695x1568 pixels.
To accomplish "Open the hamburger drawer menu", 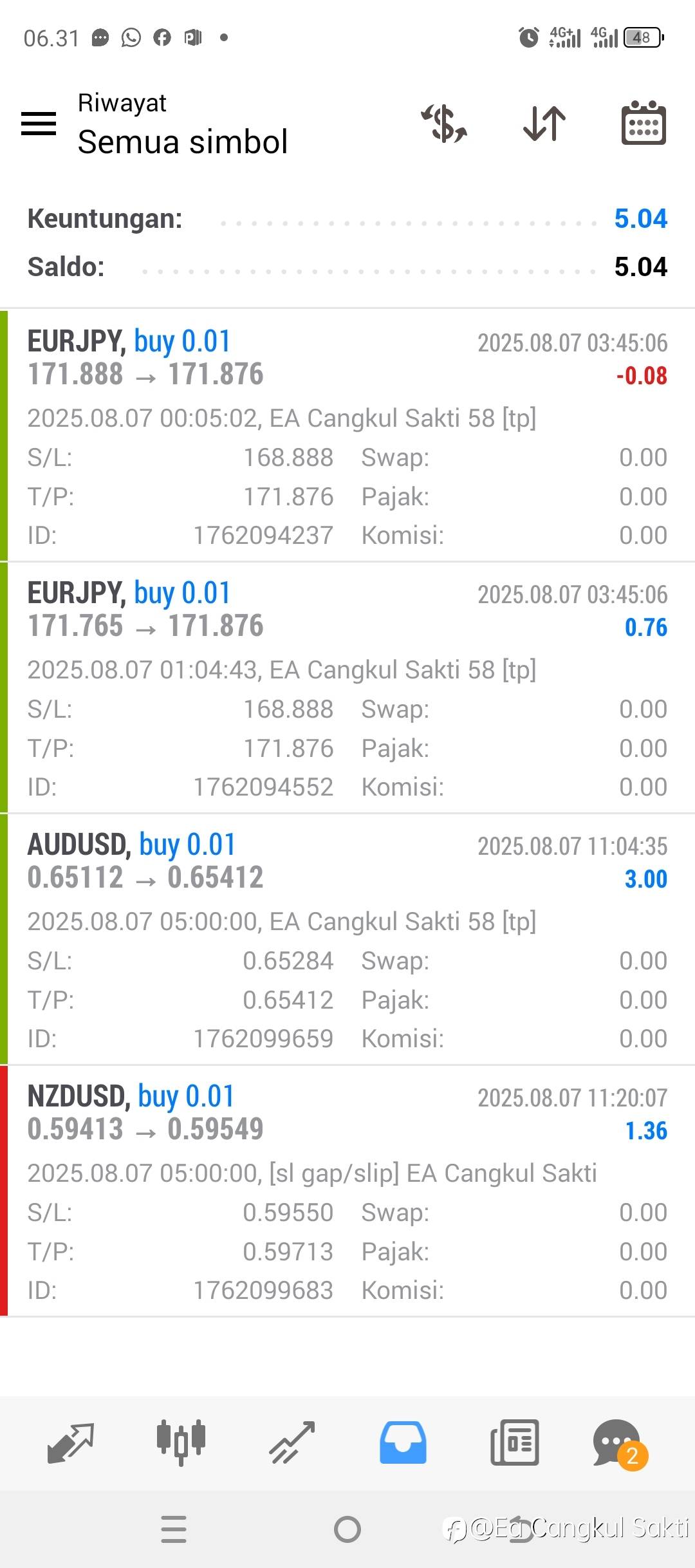I will (39, 123).
